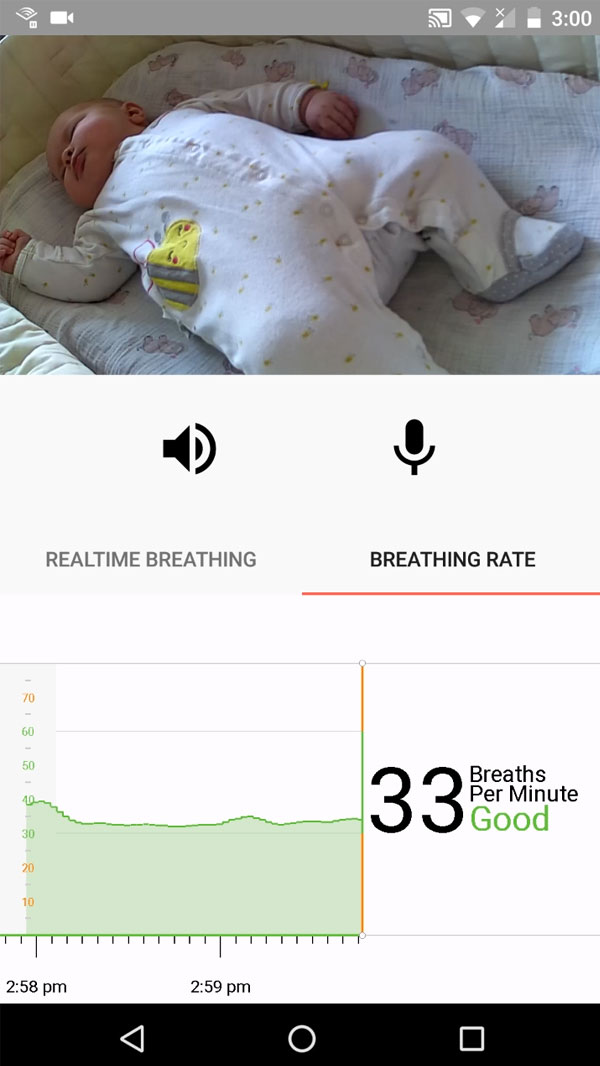
Task: Tap the microphone talk icon
Action: 414,447
